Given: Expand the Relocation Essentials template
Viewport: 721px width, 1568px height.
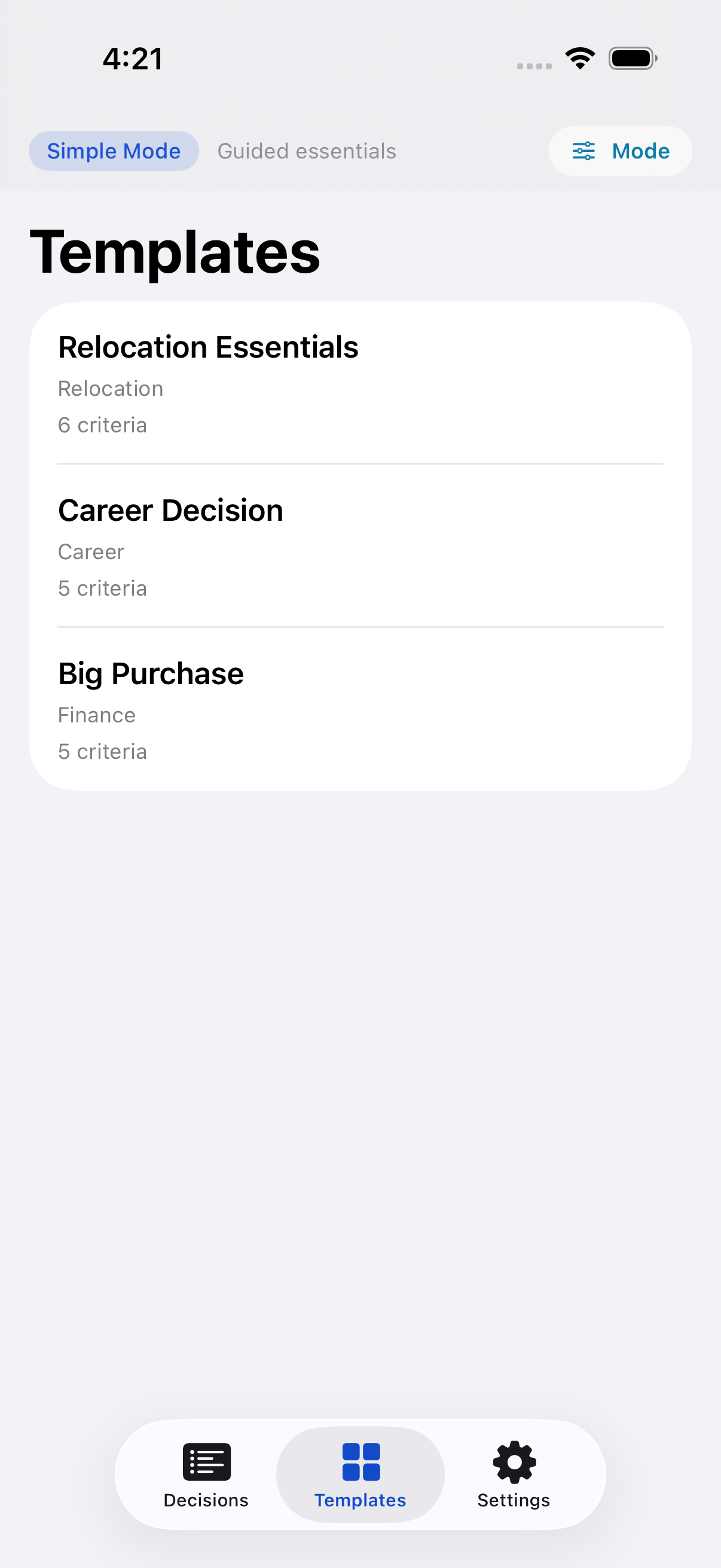Looking at the screenshot, I should (x=360, y=383).
